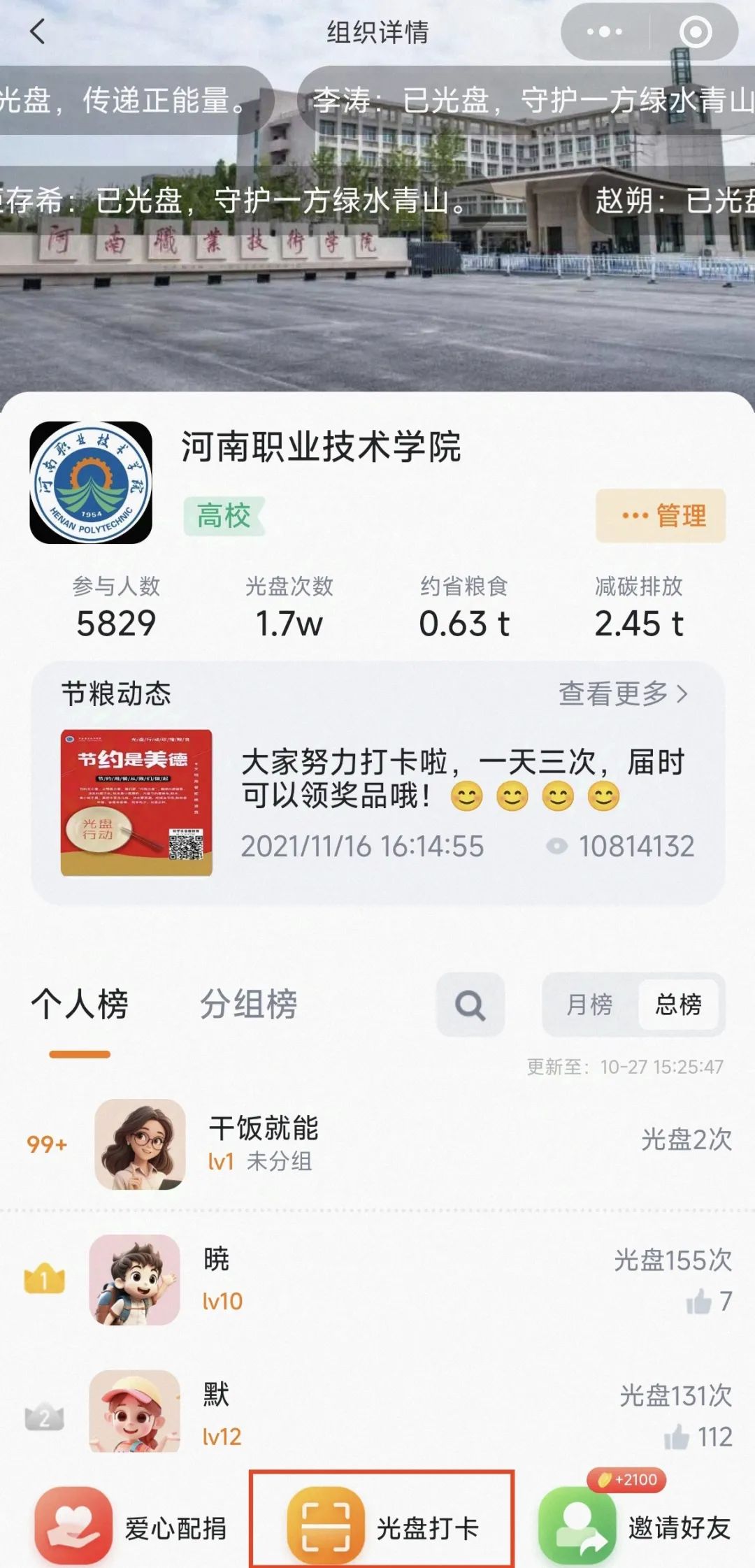Image resolution: width=755 pixels, height=1568 pixels.
Task: View the 节约是美德 poster thumbnail
Action: coord(136,800)
